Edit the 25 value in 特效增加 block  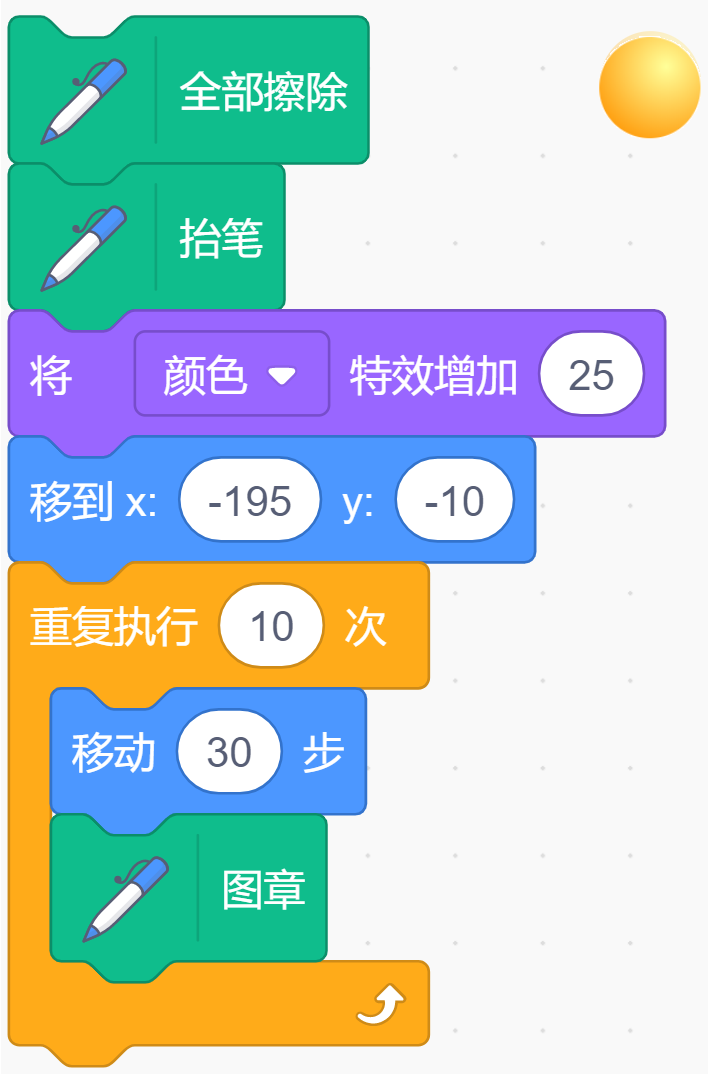(x=591, y=374)
